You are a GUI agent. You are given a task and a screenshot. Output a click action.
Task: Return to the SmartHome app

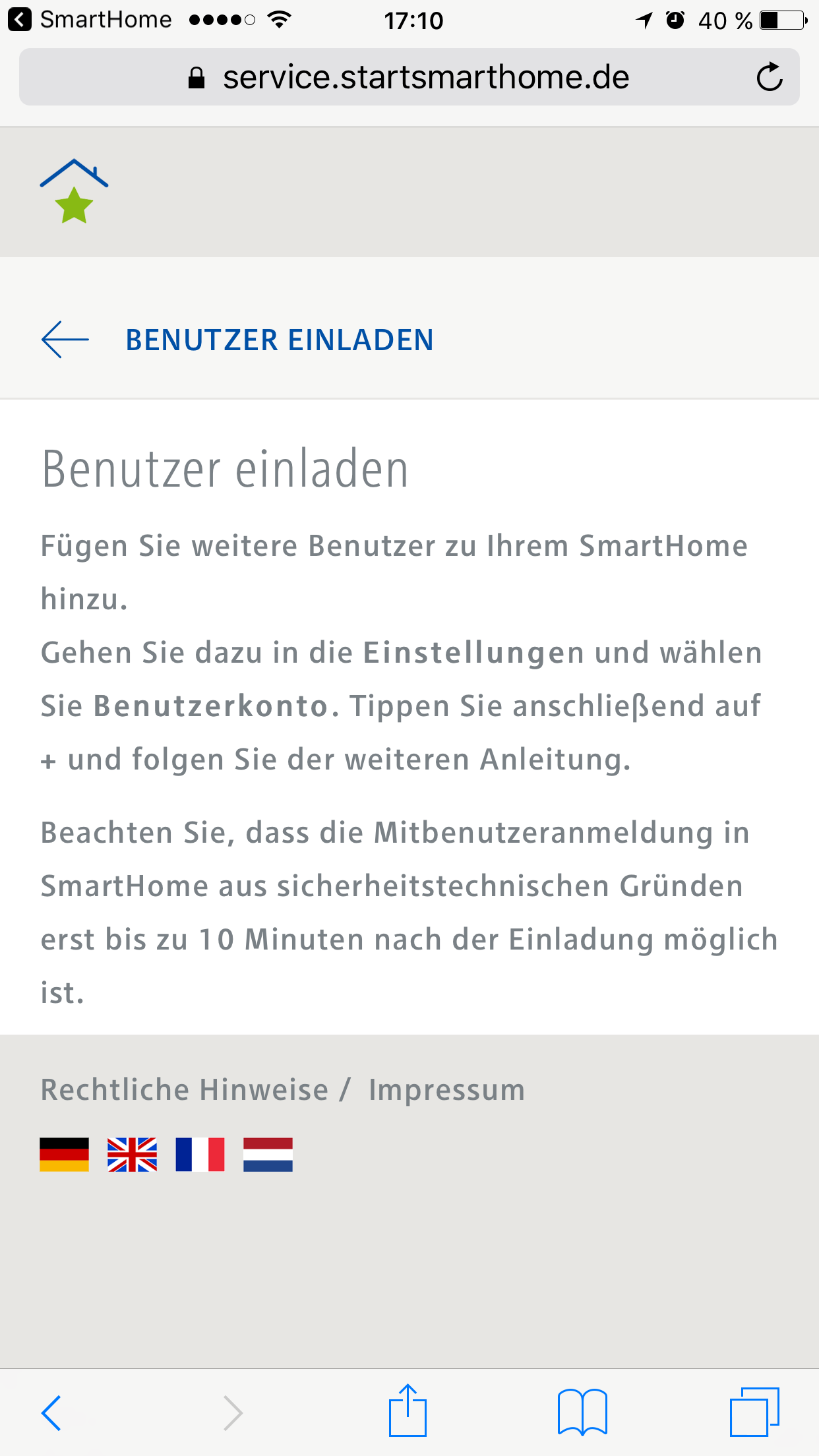point(89,20)
